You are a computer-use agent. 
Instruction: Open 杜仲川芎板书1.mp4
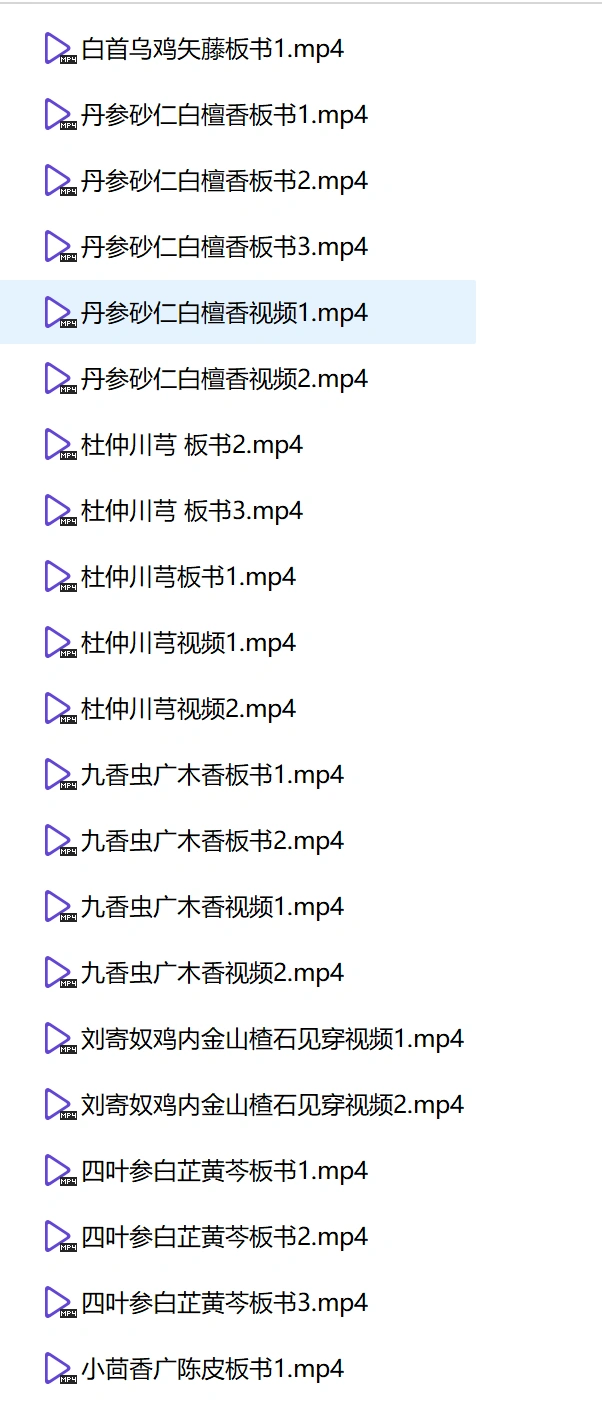(188, 577)
